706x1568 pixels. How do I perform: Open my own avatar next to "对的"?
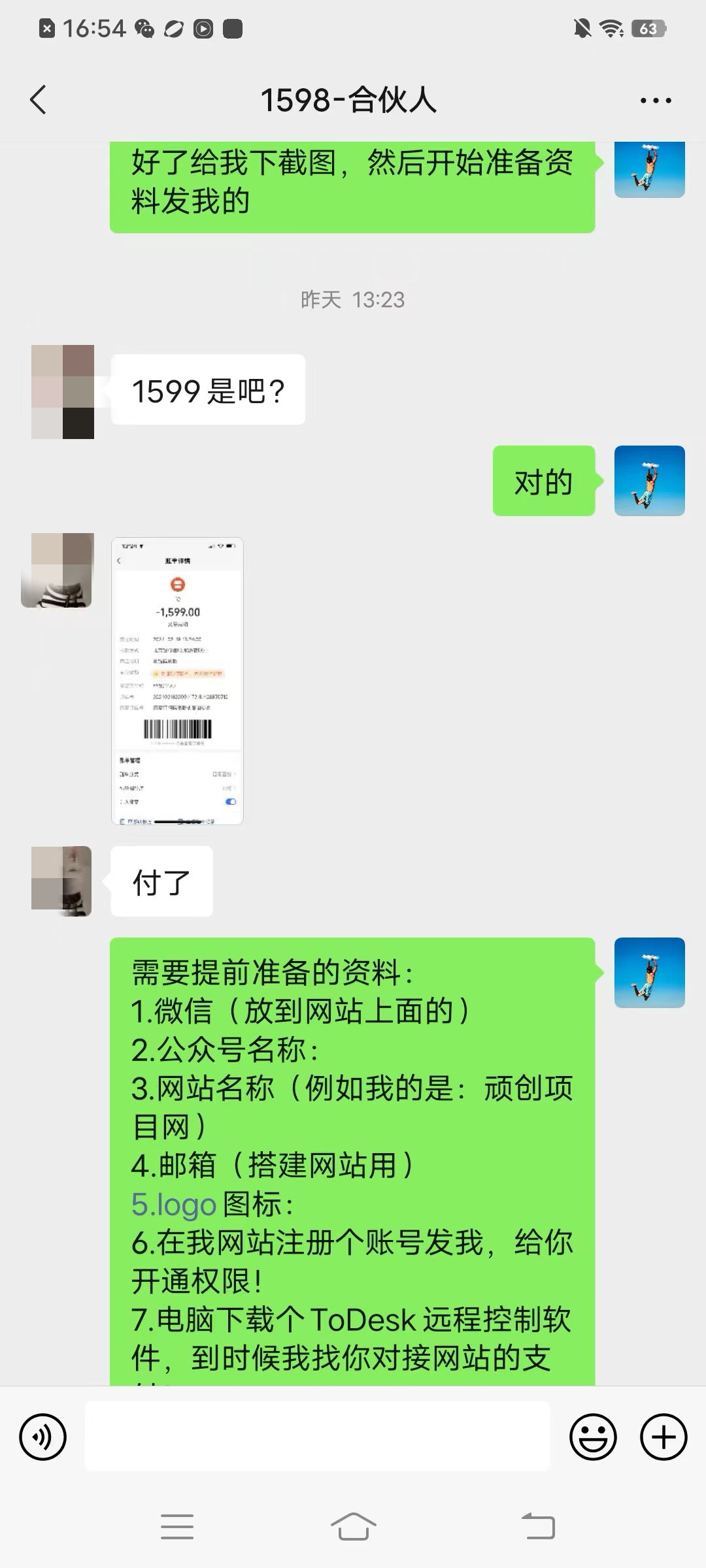[x=649, y=481]
